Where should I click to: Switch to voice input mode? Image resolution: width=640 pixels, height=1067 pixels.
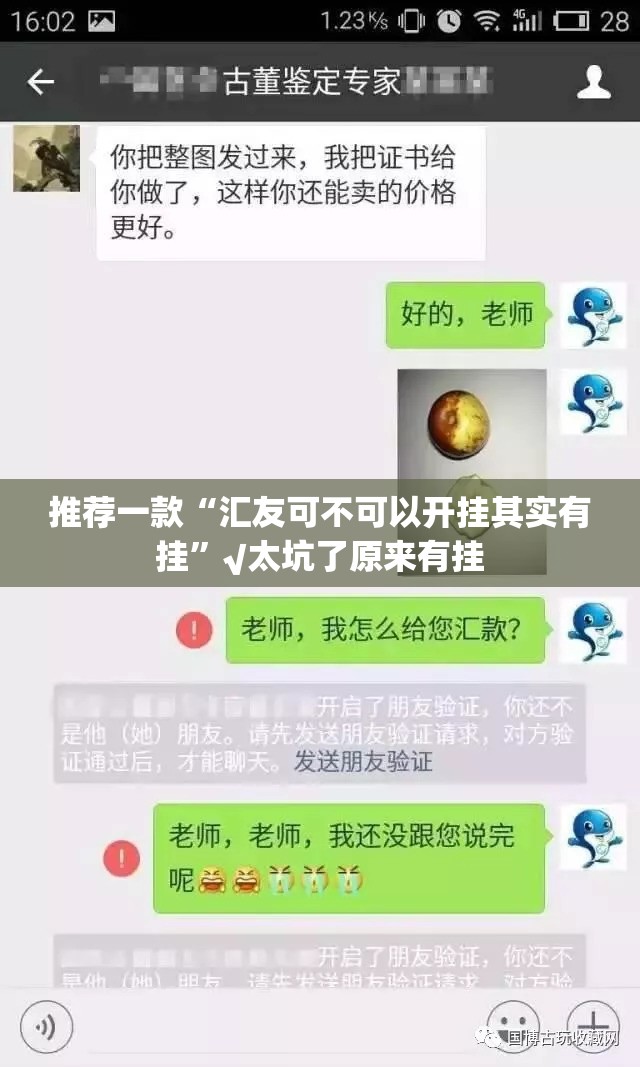coord(46,1026)
